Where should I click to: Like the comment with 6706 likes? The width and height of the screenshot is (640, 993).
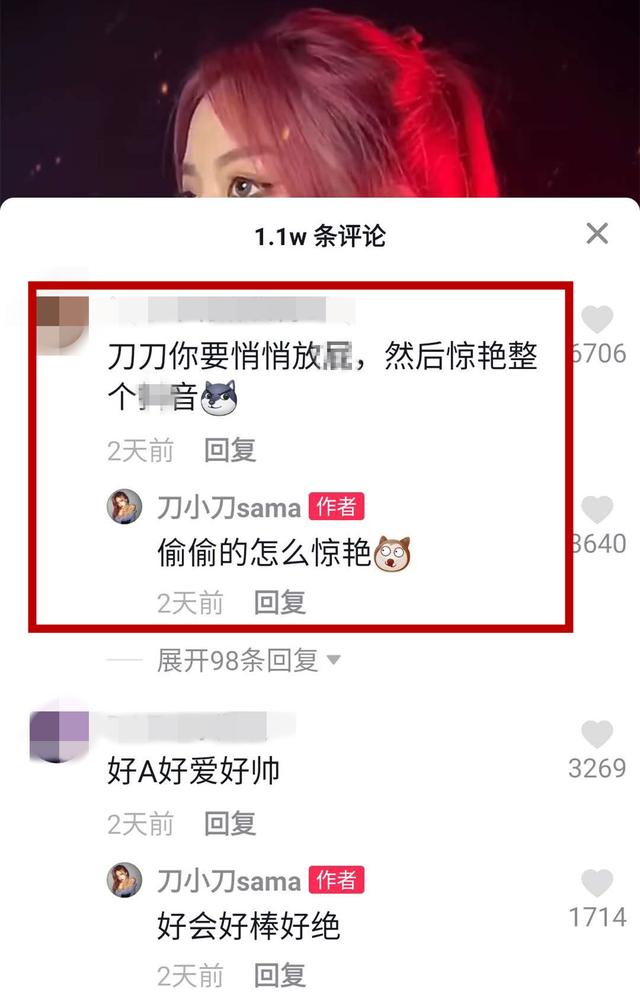point(597,321)
